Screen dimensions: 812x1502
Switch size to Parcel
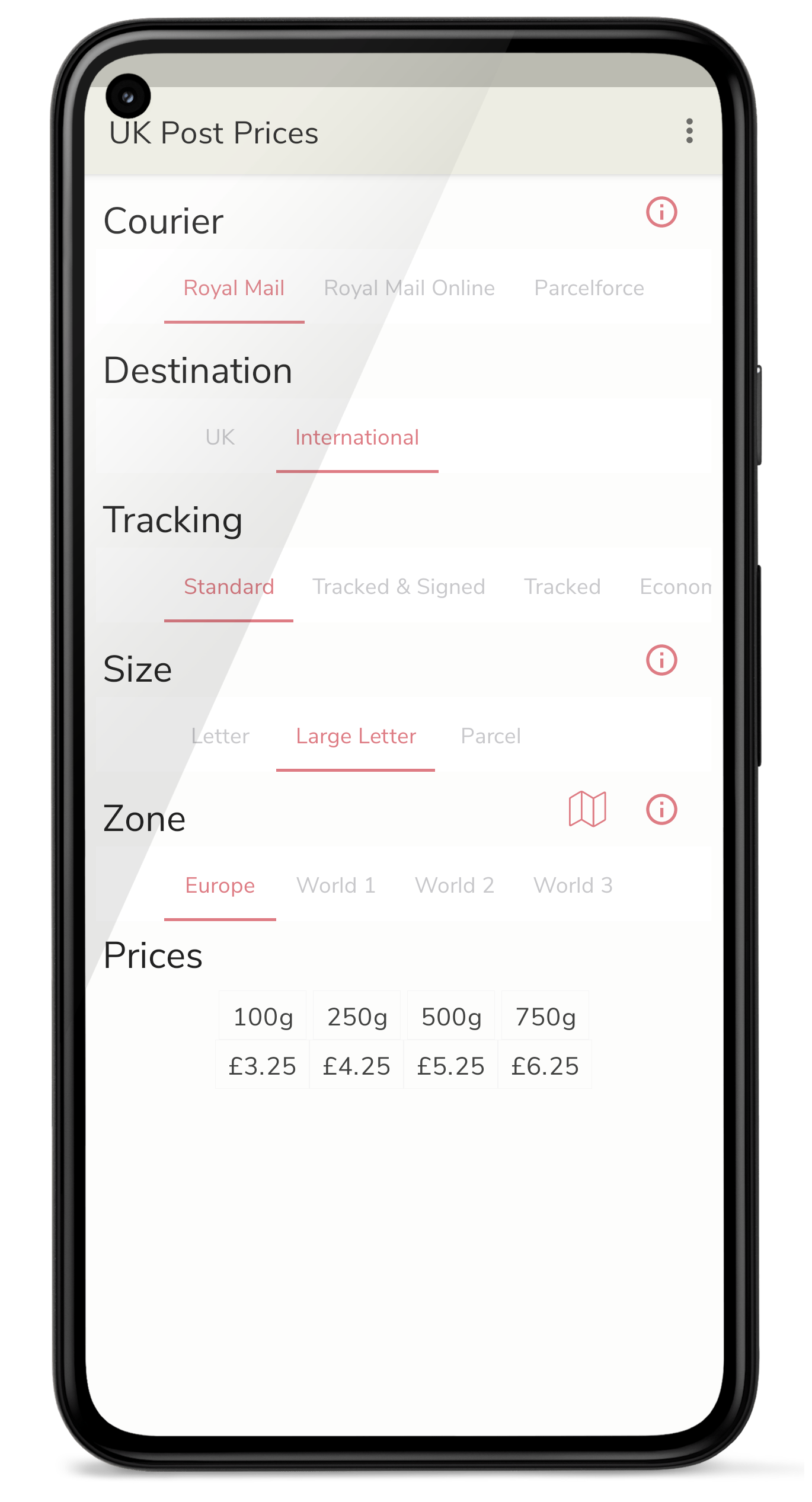[491, 737]
